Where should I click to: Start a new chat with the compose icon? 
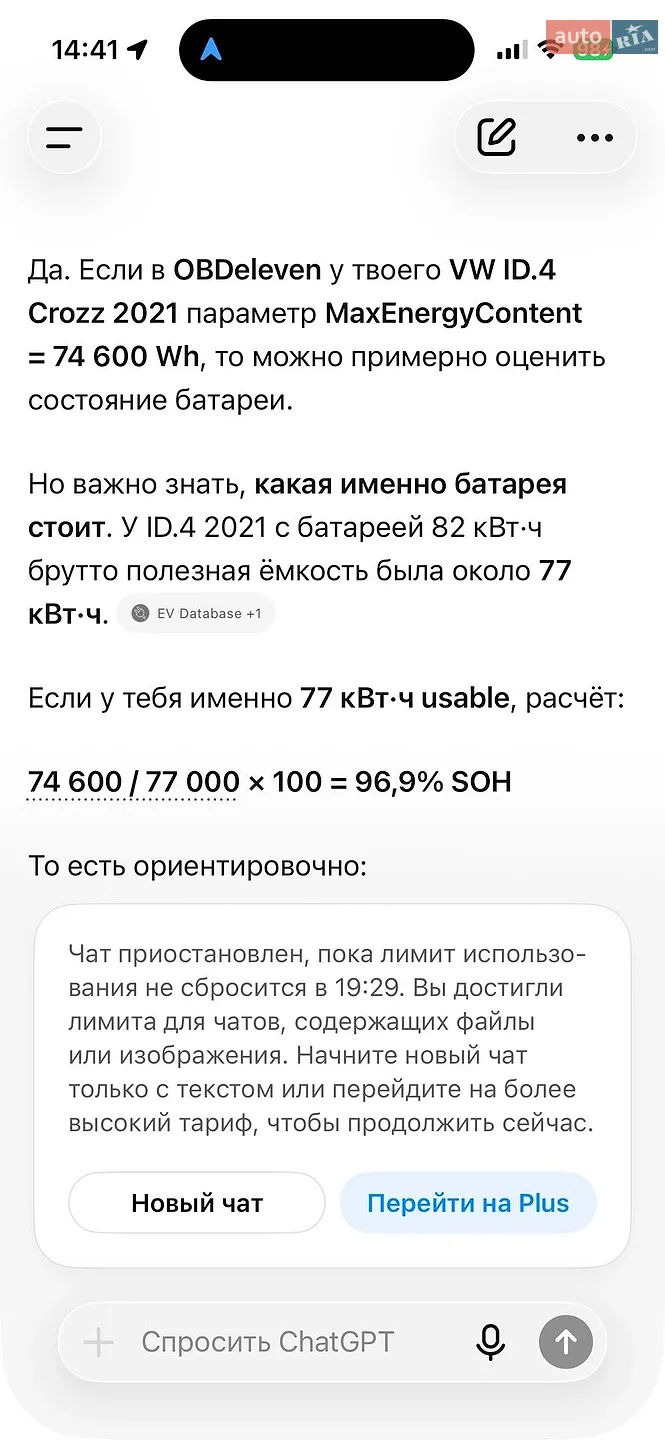(x=497, y=137)
